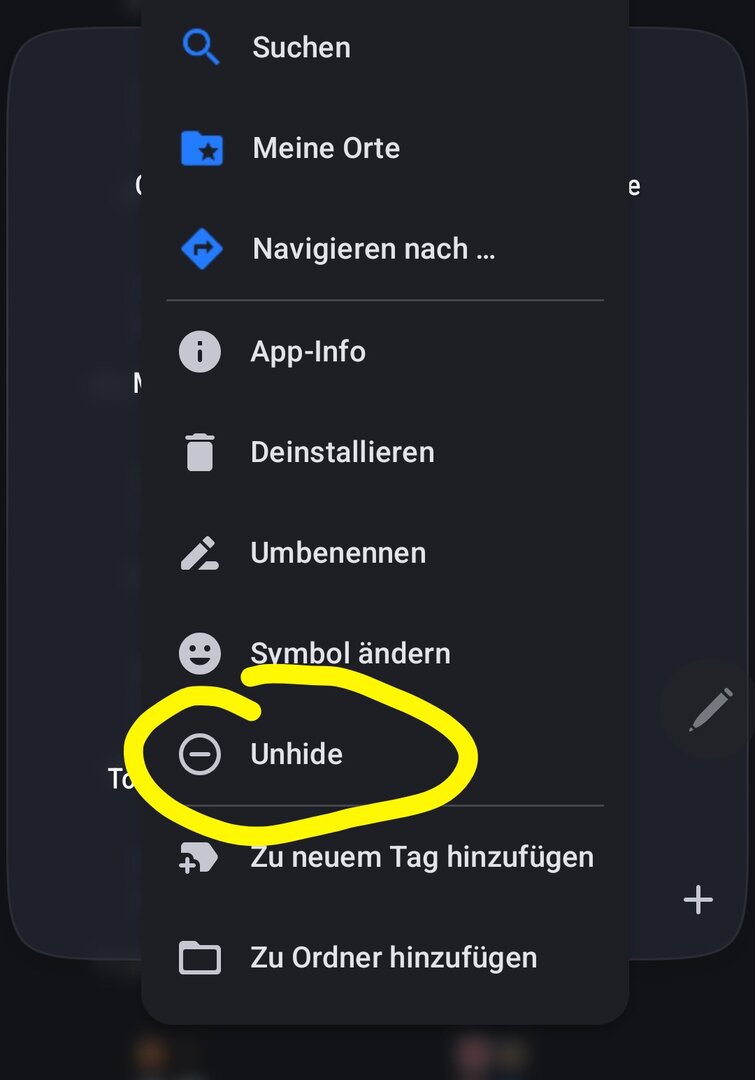The image size is (755, 1080).
Task: Choose Zu Ordner hinzufügen
Action: point(393,957)
